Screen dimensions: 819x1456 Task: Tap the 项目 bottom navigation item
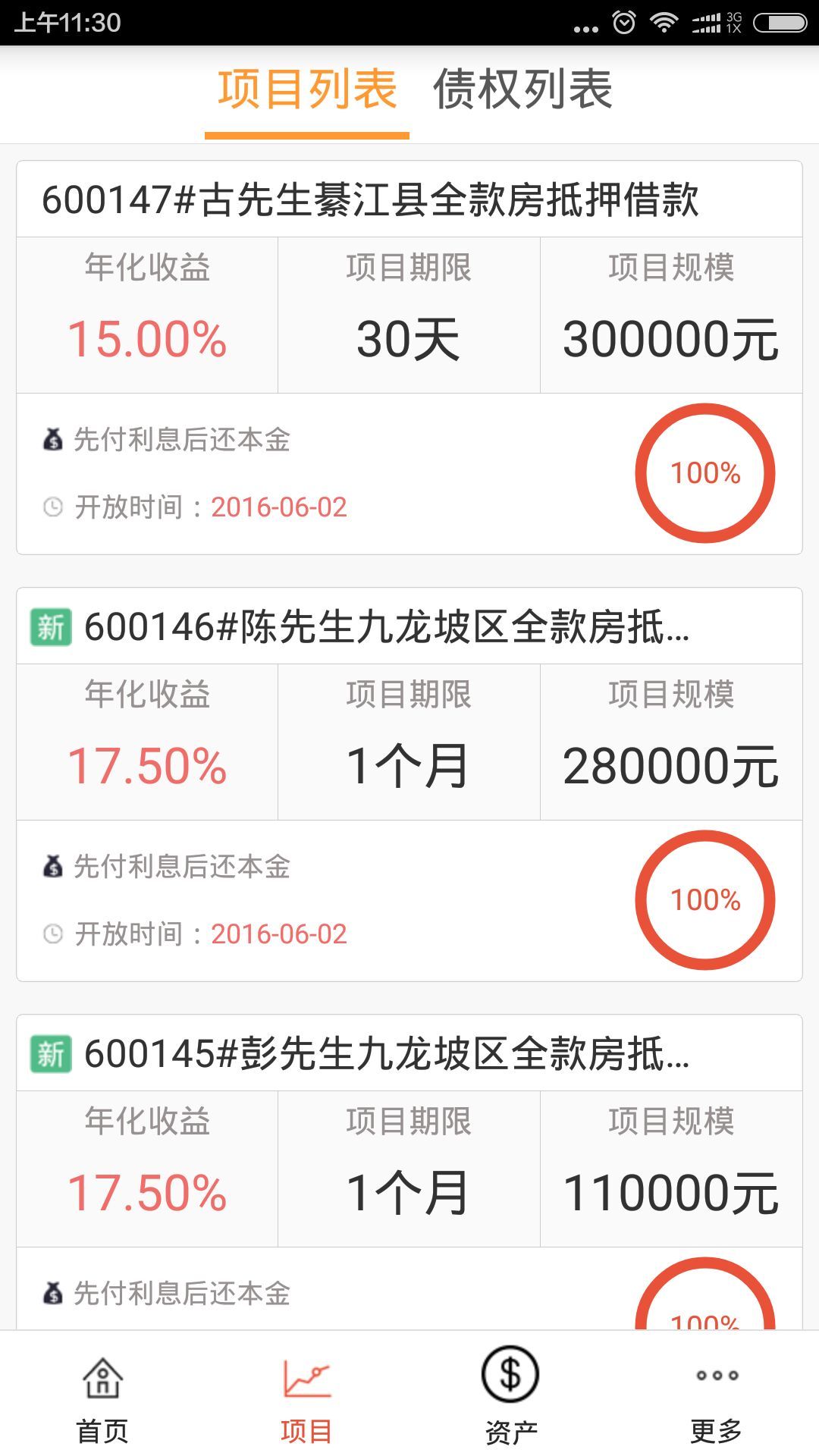point(307,1395)
